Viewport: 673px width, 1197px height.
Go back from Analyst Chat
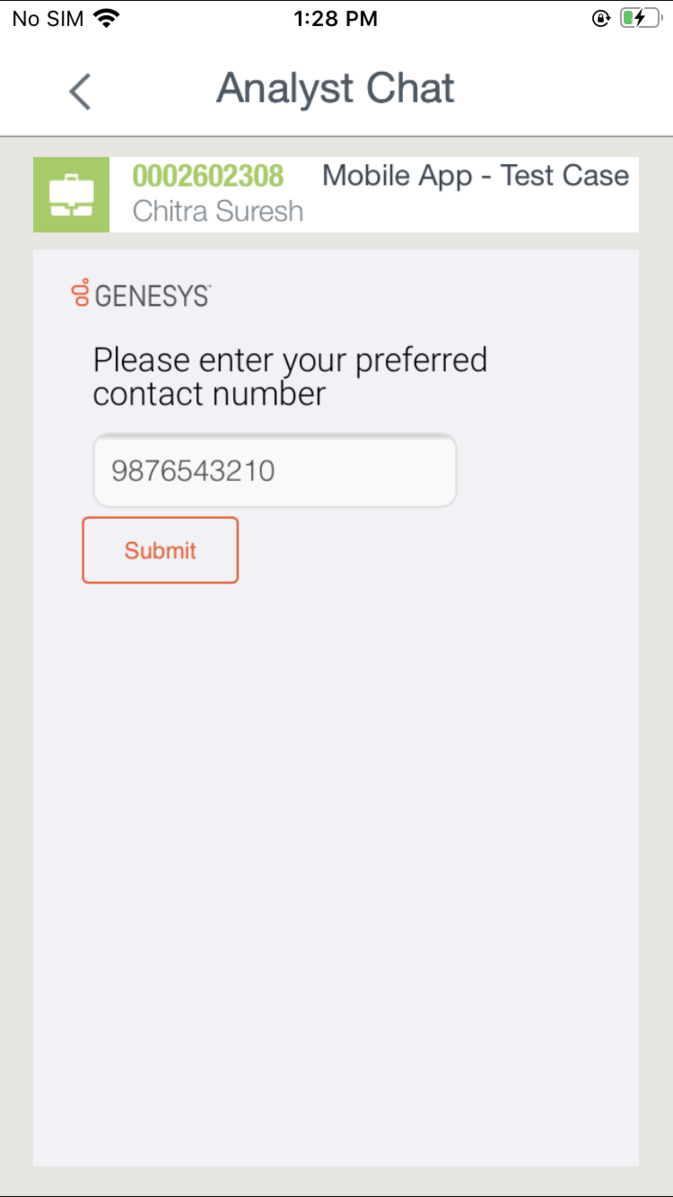80,91
